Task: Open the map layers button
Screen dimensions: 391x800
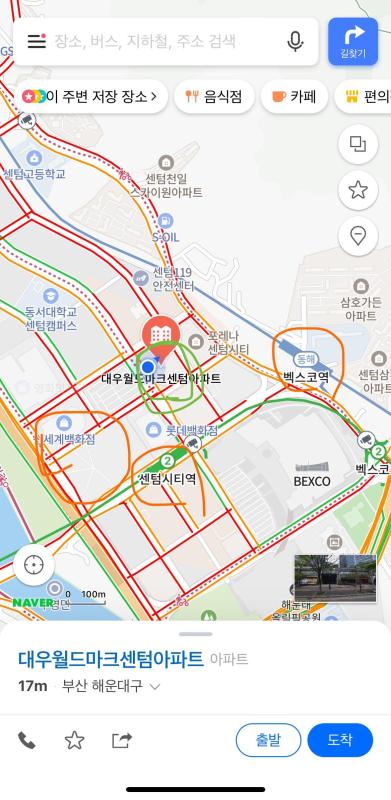Action: point(358,144)
